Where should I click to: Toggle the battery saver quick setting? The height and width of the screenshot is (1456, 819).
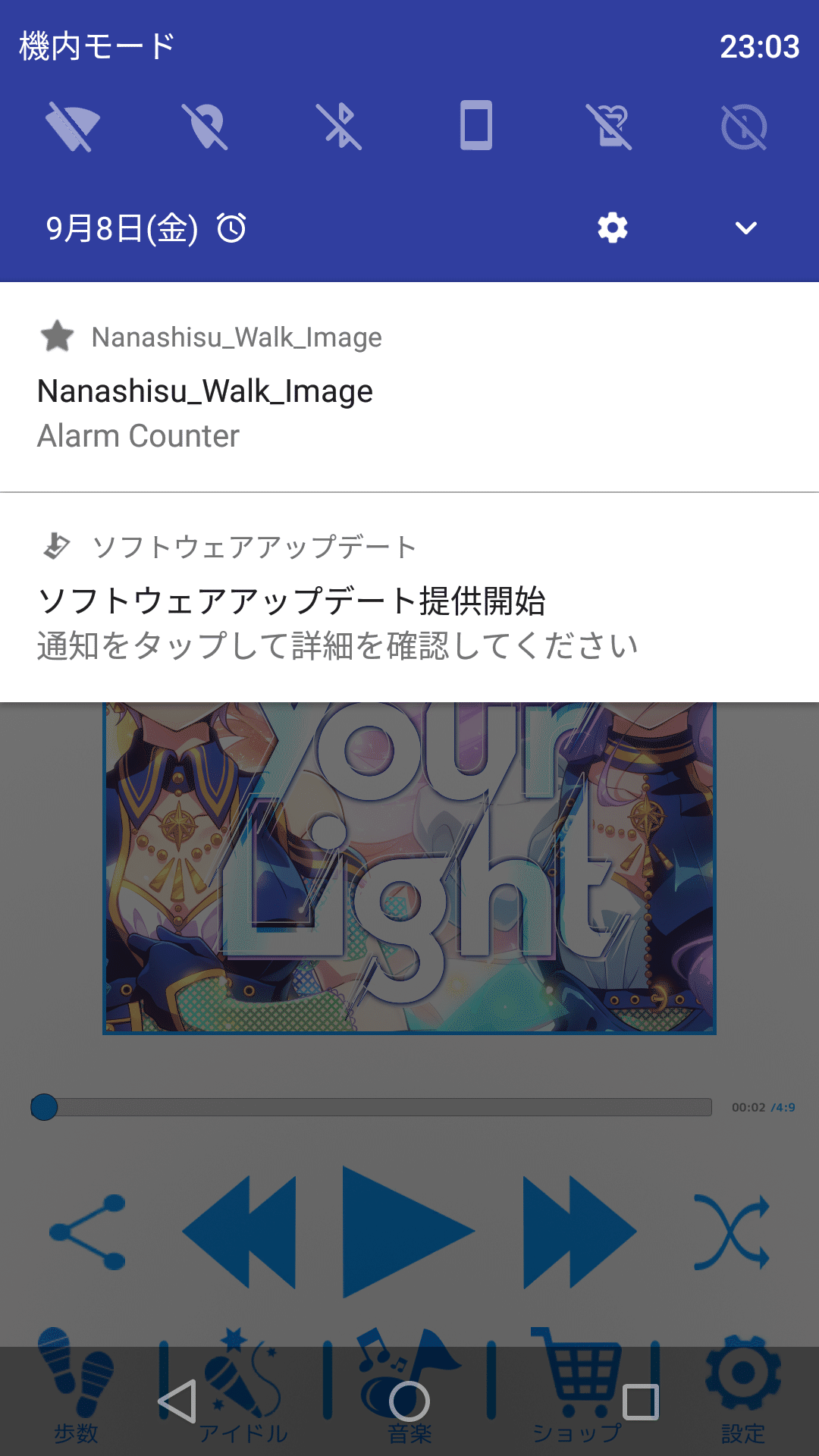click(610, 126)
